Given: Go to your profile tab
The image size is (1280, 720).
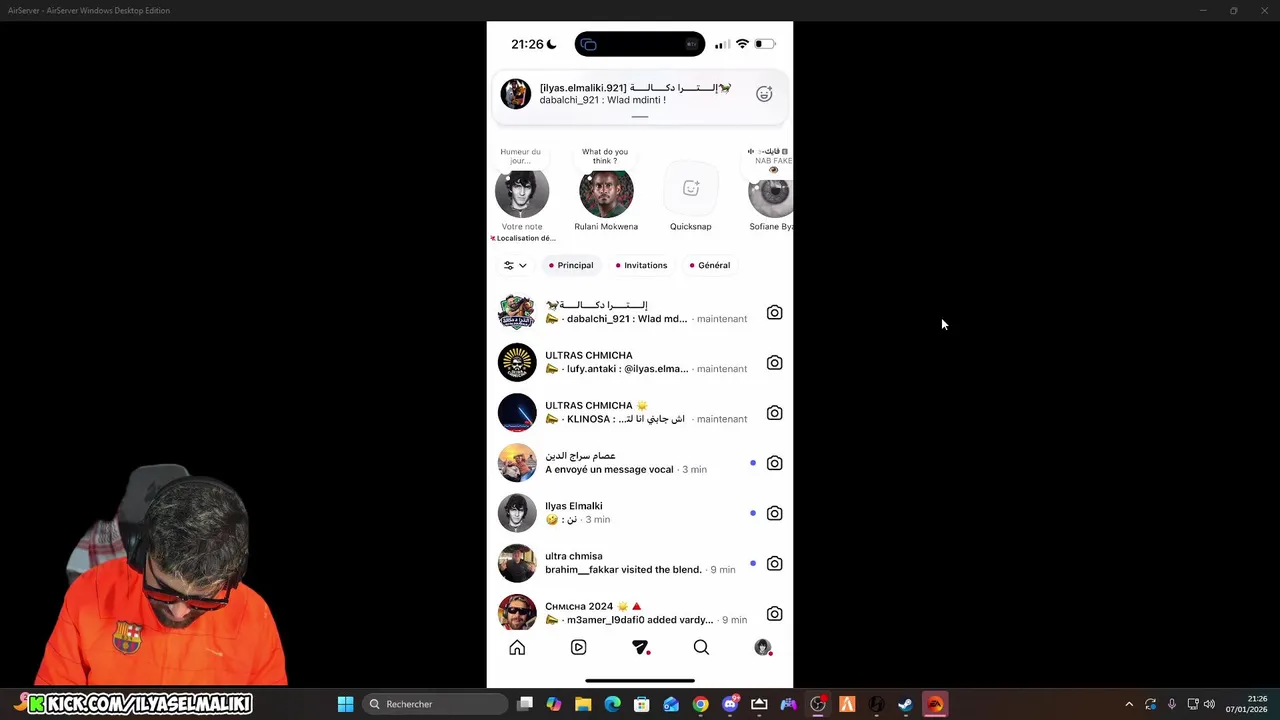Looking at the screenshot, I should [762, 648].
